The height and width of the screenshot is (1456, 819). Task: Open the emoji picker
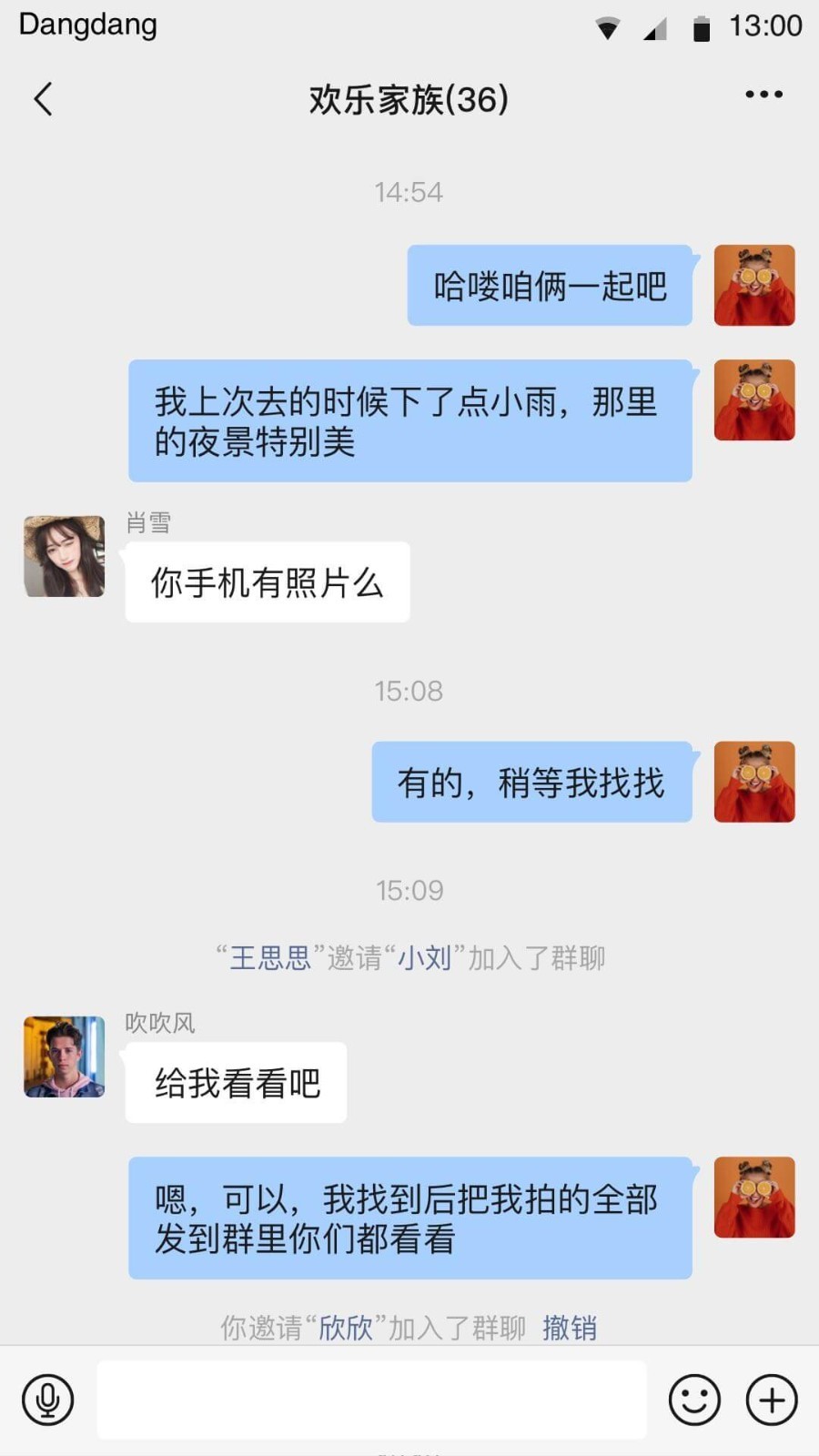coord(694,1400)
